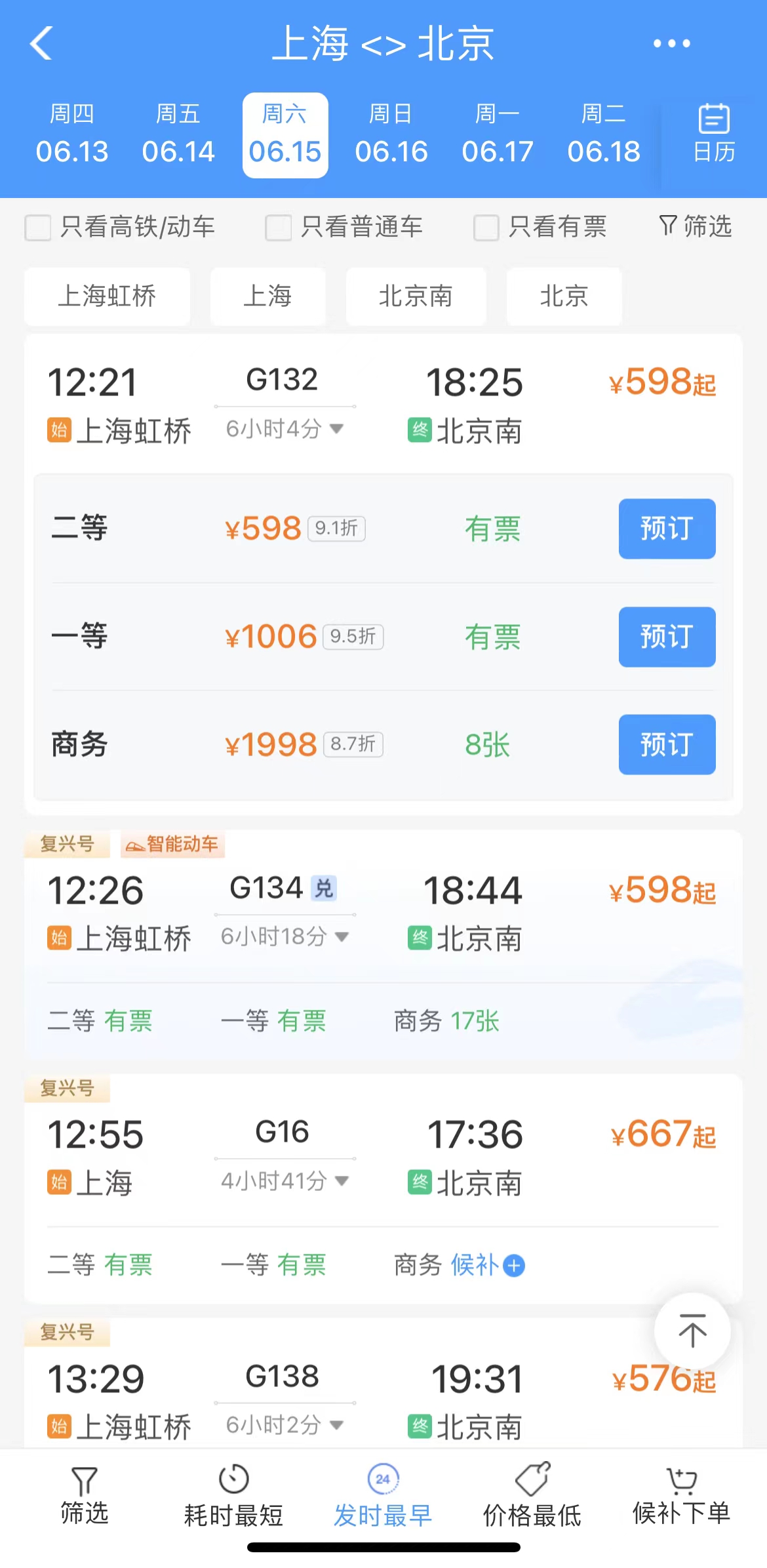Image resolution: width=767 pixels, height=1568 pixels.
Task: Filter by 北京南 station chip
Action: 416,296
